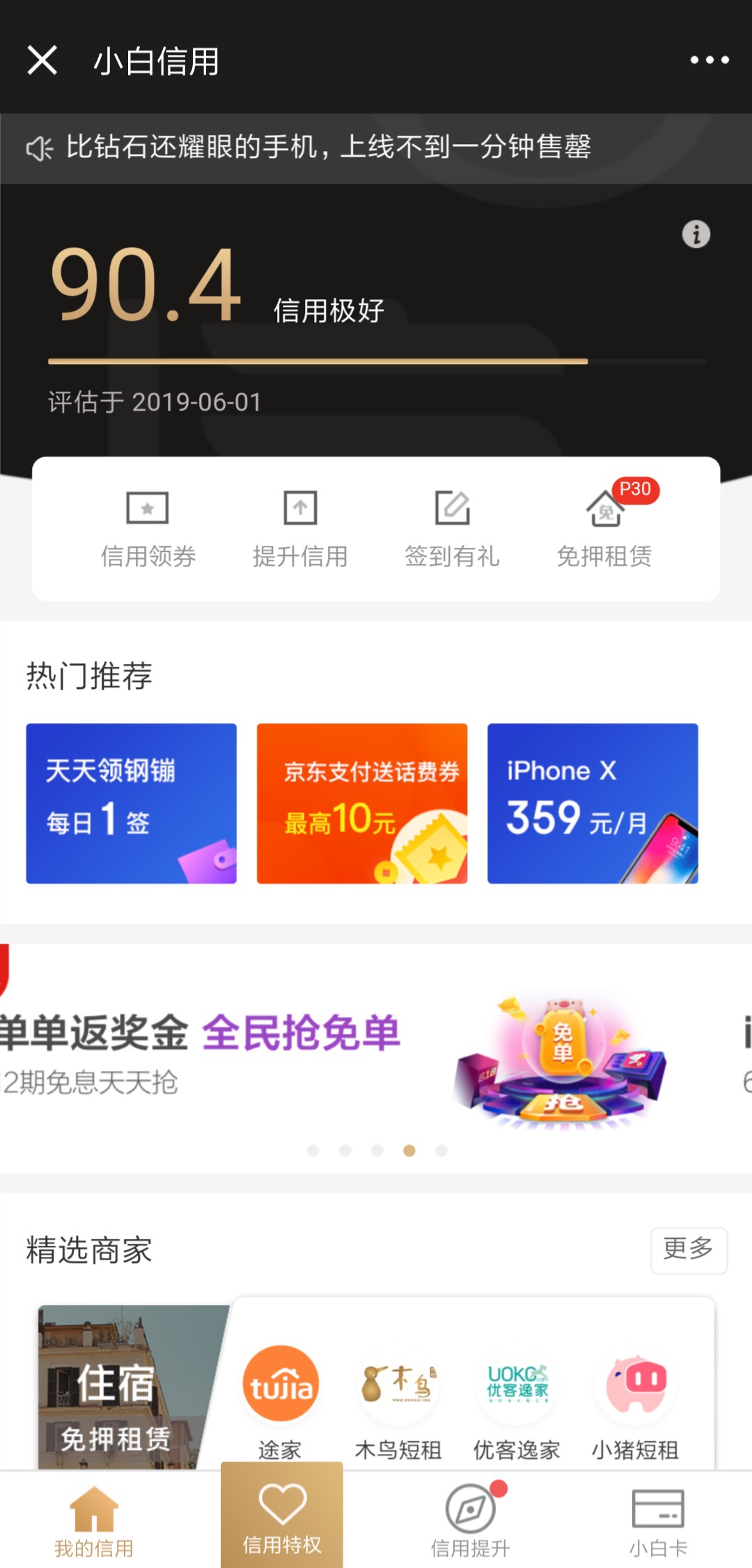Image resolution: width=752 pixels, height=1568 pixels.
Task: Tap 更多 in 精选商家
Action: pos(688,1250)
